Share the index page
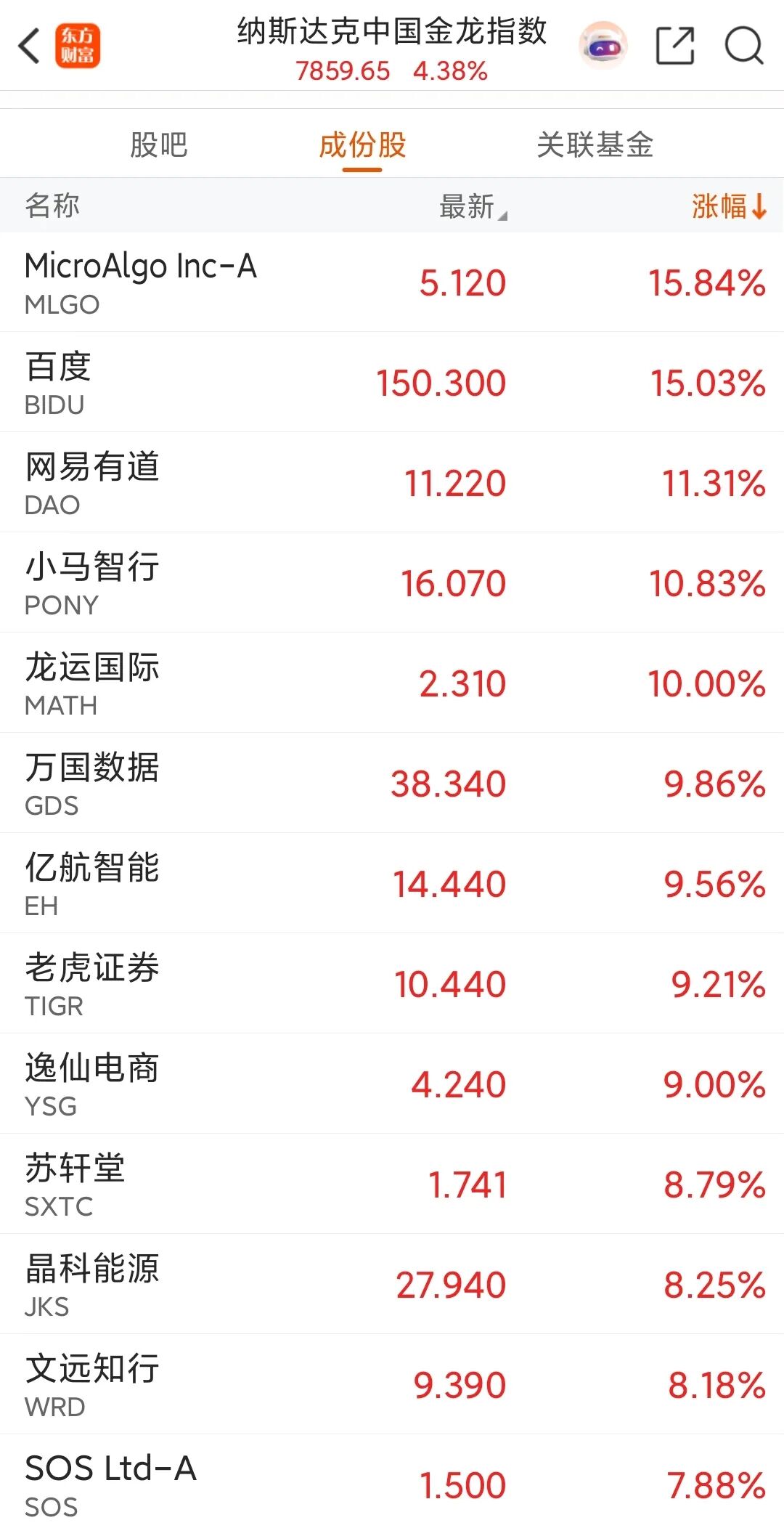The height and width of the screenshot is (1528, 784). tap(674, 46)
